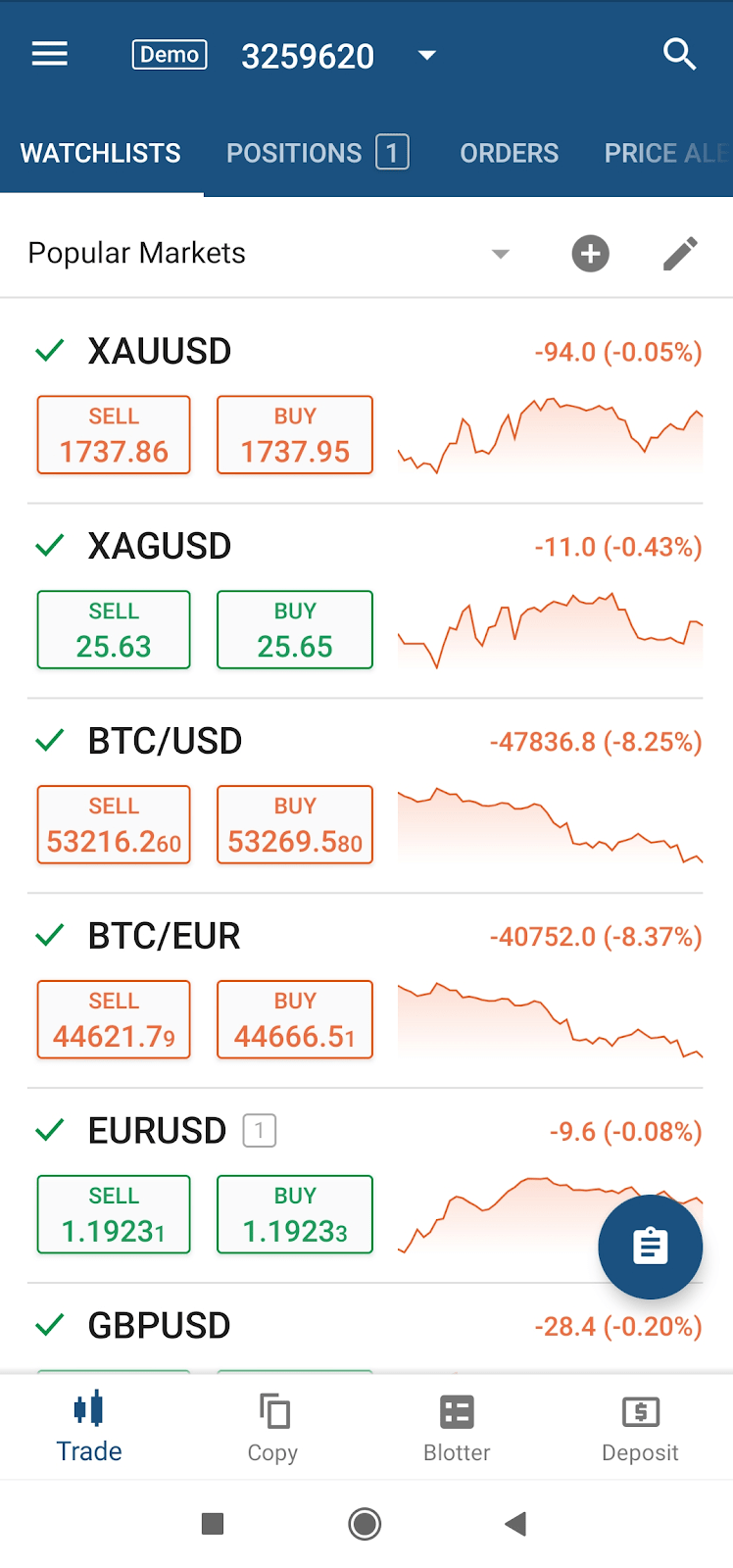Image resolution: width=733 pixels, height=1568 pixels.
Task: Tap the floating clipboard action button
Action: point(650,1247)
